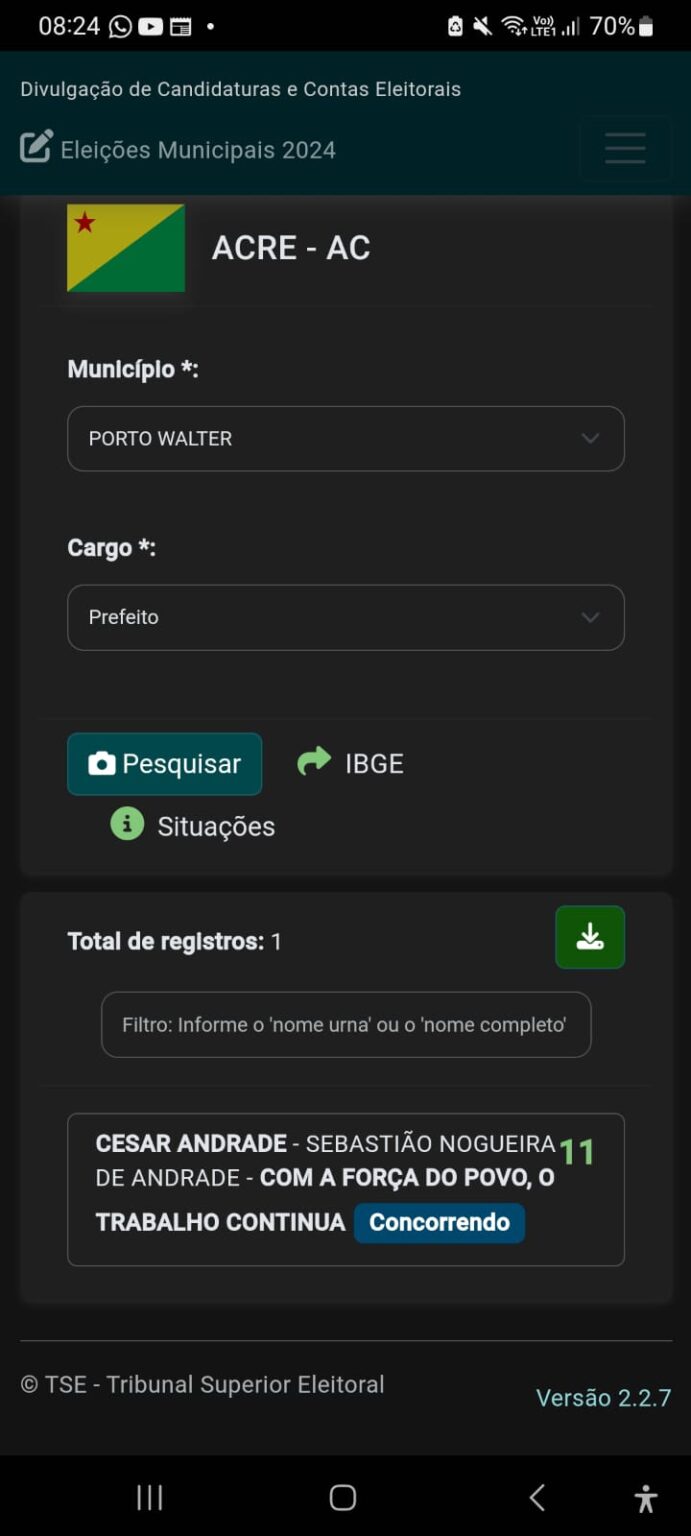Expand the Município dropdown showing Porto Walter

point(345,438)
